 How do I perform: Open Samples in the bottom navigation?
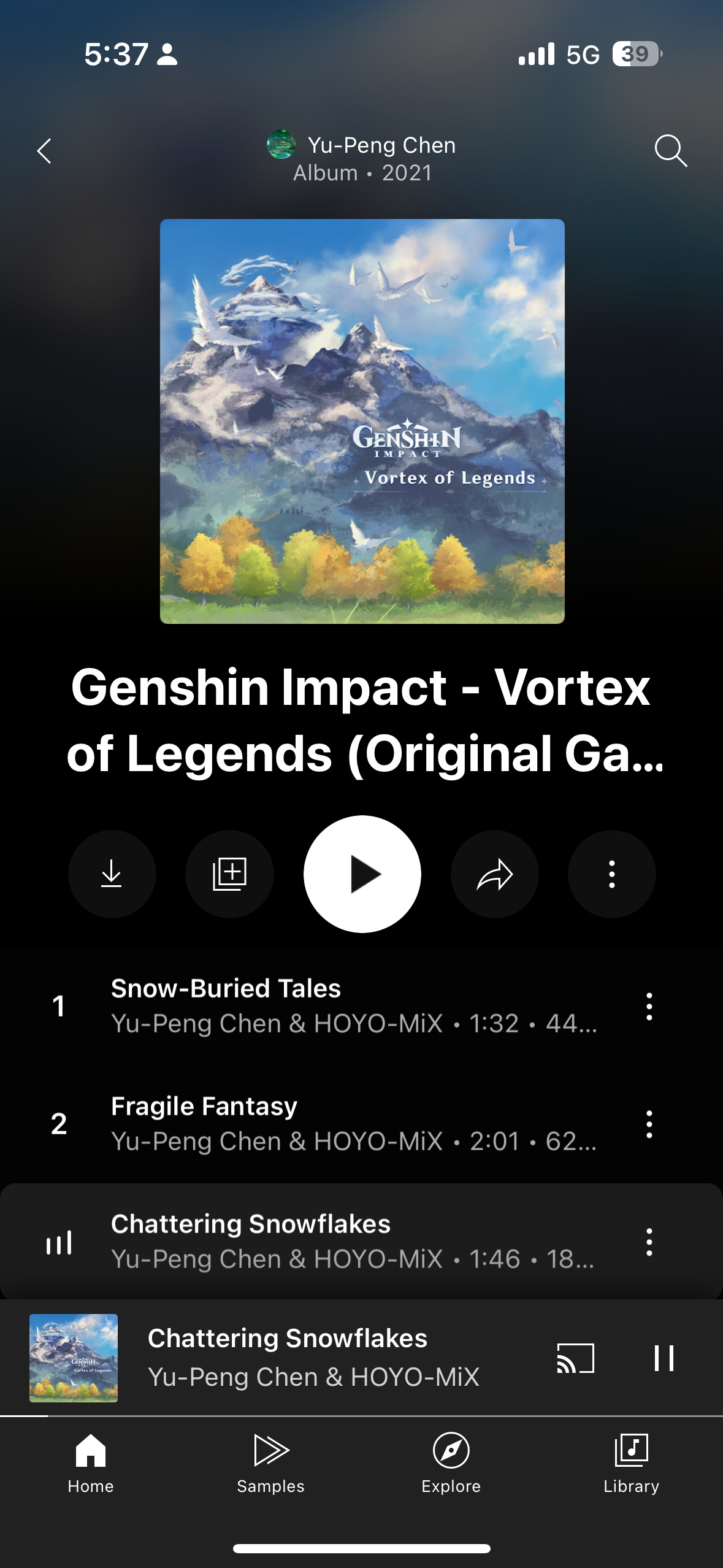270,1466
